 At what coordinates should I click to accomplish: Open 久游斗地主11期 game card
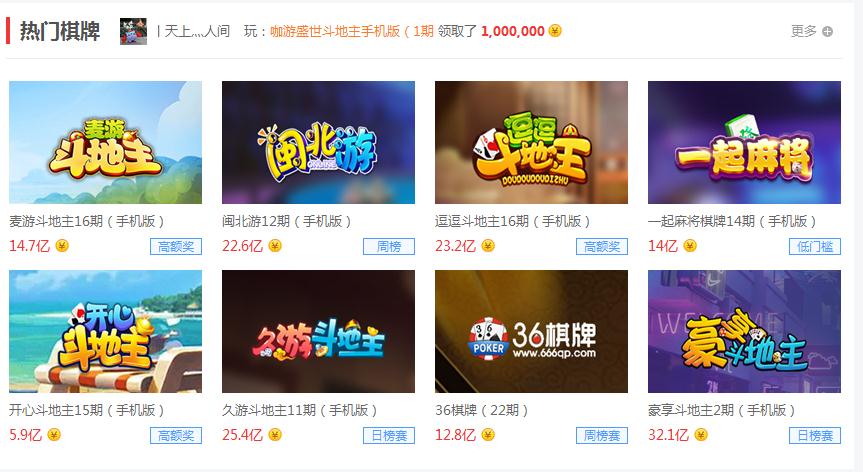(x=318, y=331)
